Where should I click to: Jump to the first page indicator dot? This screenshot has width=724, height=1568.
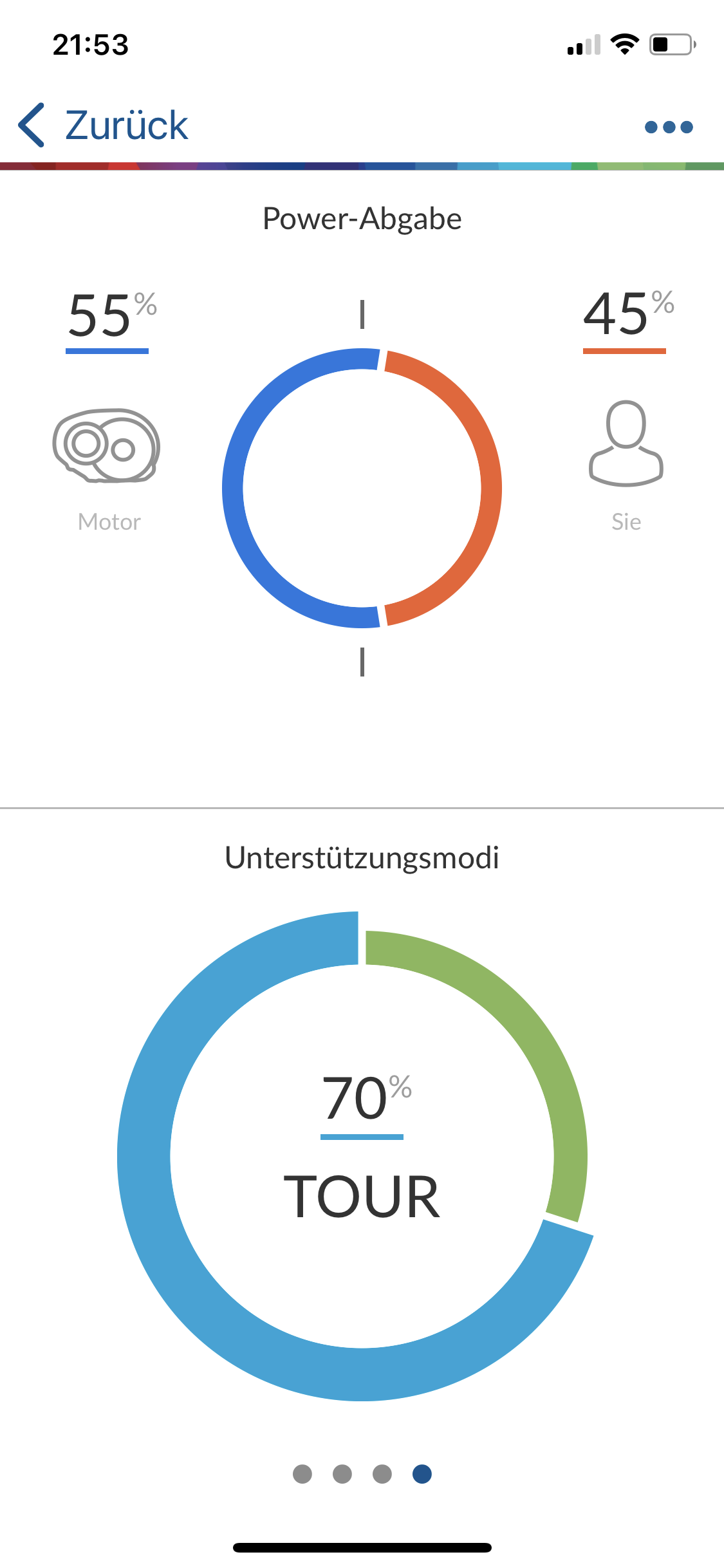pos(302,1473)
